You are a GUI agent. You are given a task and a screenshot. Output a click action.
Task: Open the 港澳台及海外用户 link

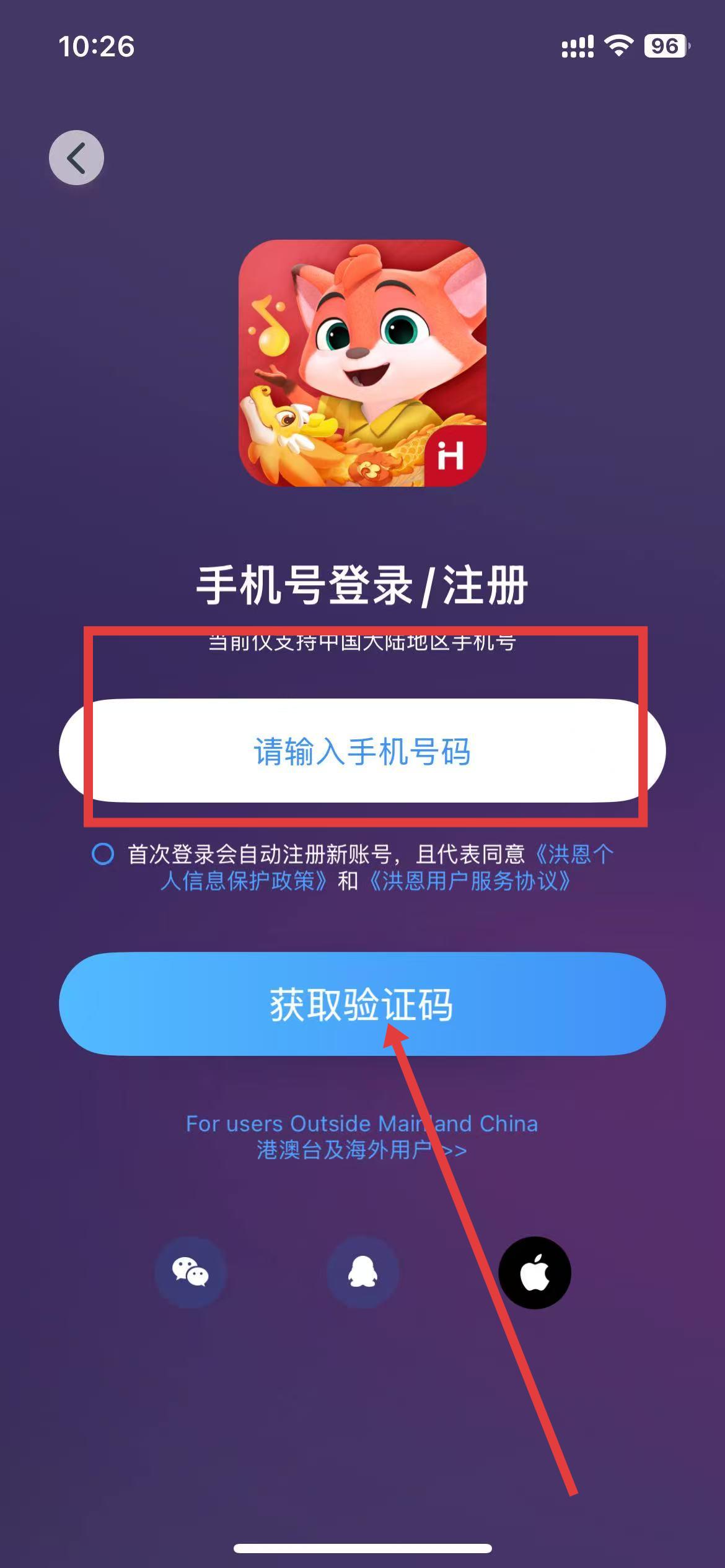tap(362, 1150)
